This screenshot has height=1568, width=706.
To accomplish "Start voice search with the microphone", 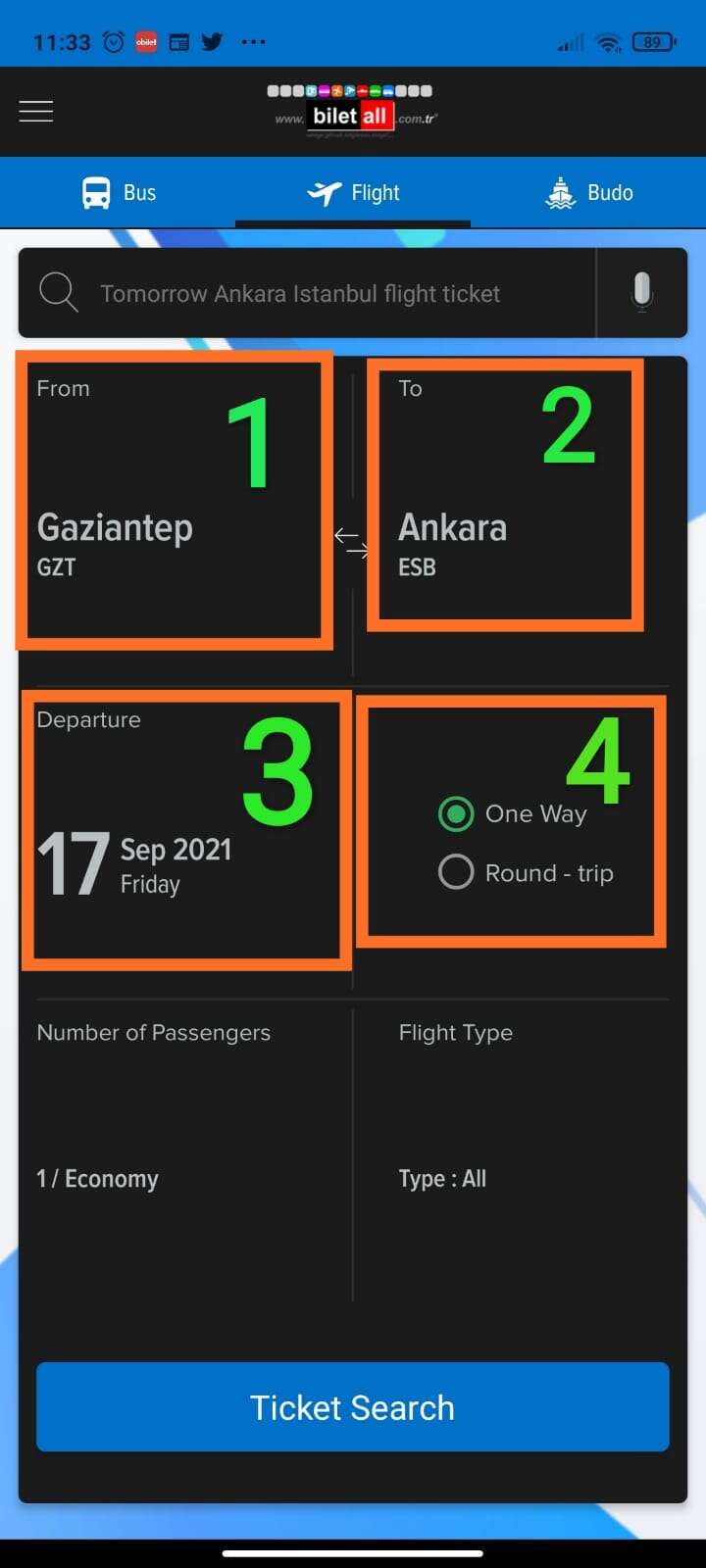I will (x=642, y=292).
